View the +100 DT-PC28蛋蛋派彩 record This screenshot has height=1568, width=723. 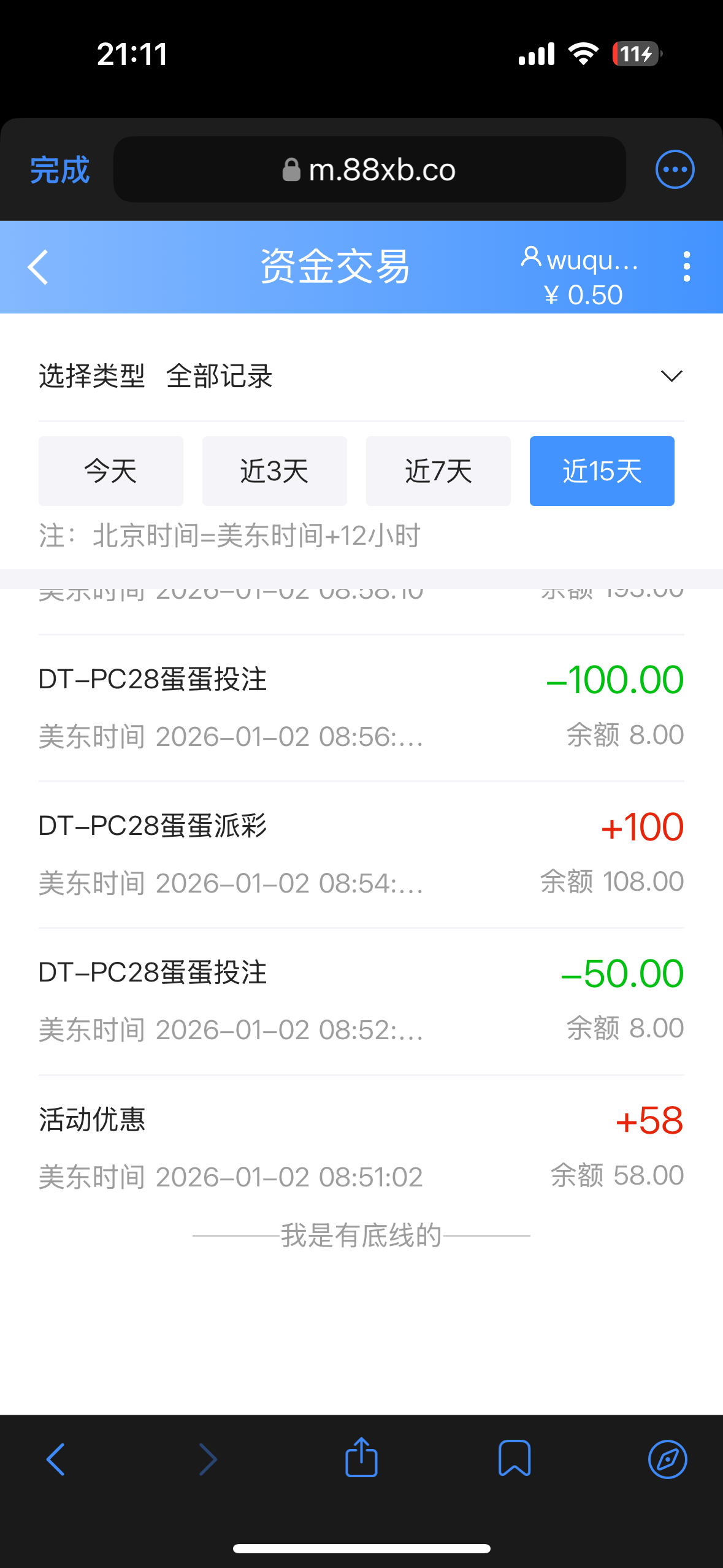click(361, 854)
